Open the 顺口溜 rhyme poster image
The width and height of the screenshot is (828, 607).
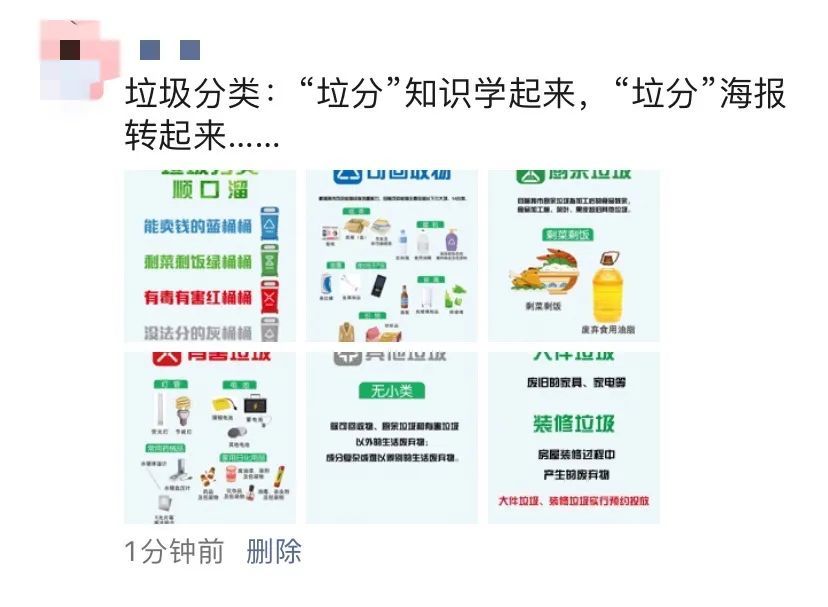(210, 256)
